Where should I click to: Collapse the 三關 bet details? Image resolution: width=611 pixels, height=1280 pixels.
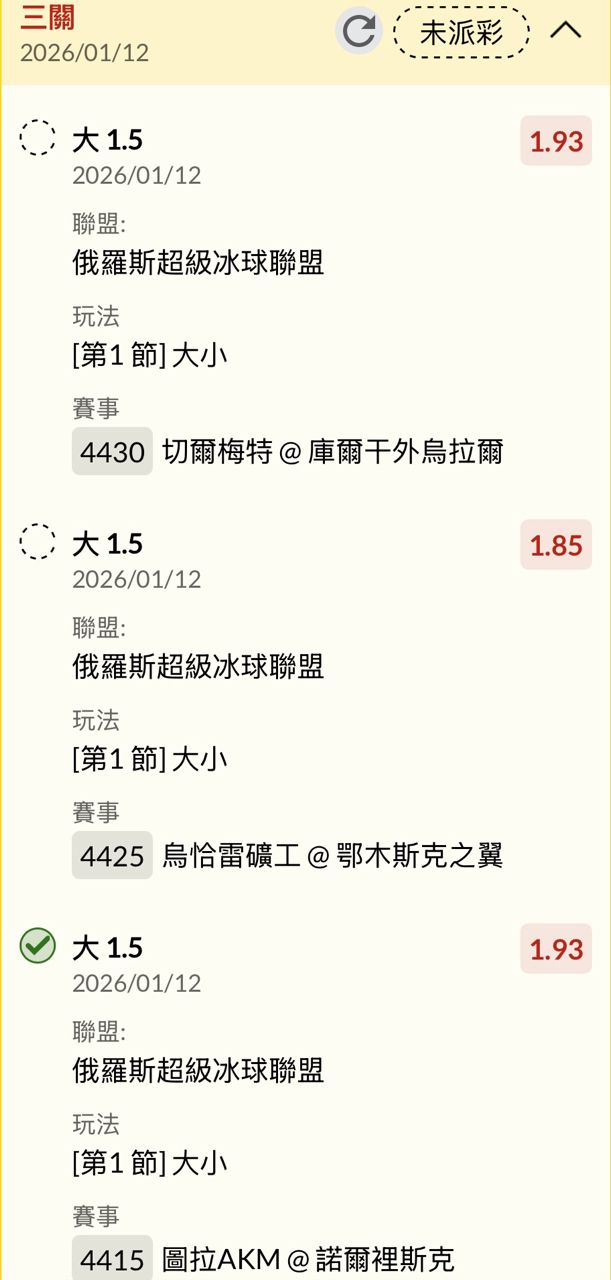click(x=566, y=31)
